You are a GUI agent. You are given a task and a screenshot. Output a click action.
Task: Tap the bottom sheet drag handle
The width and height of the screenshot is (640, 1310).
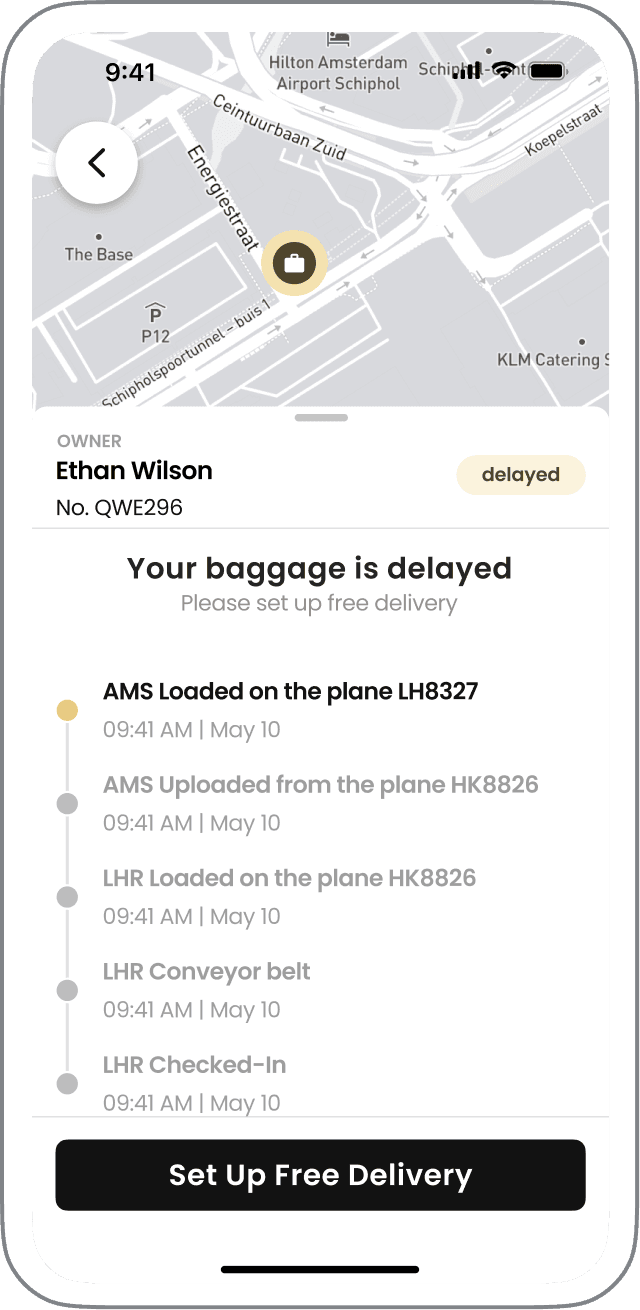(321, 417)
